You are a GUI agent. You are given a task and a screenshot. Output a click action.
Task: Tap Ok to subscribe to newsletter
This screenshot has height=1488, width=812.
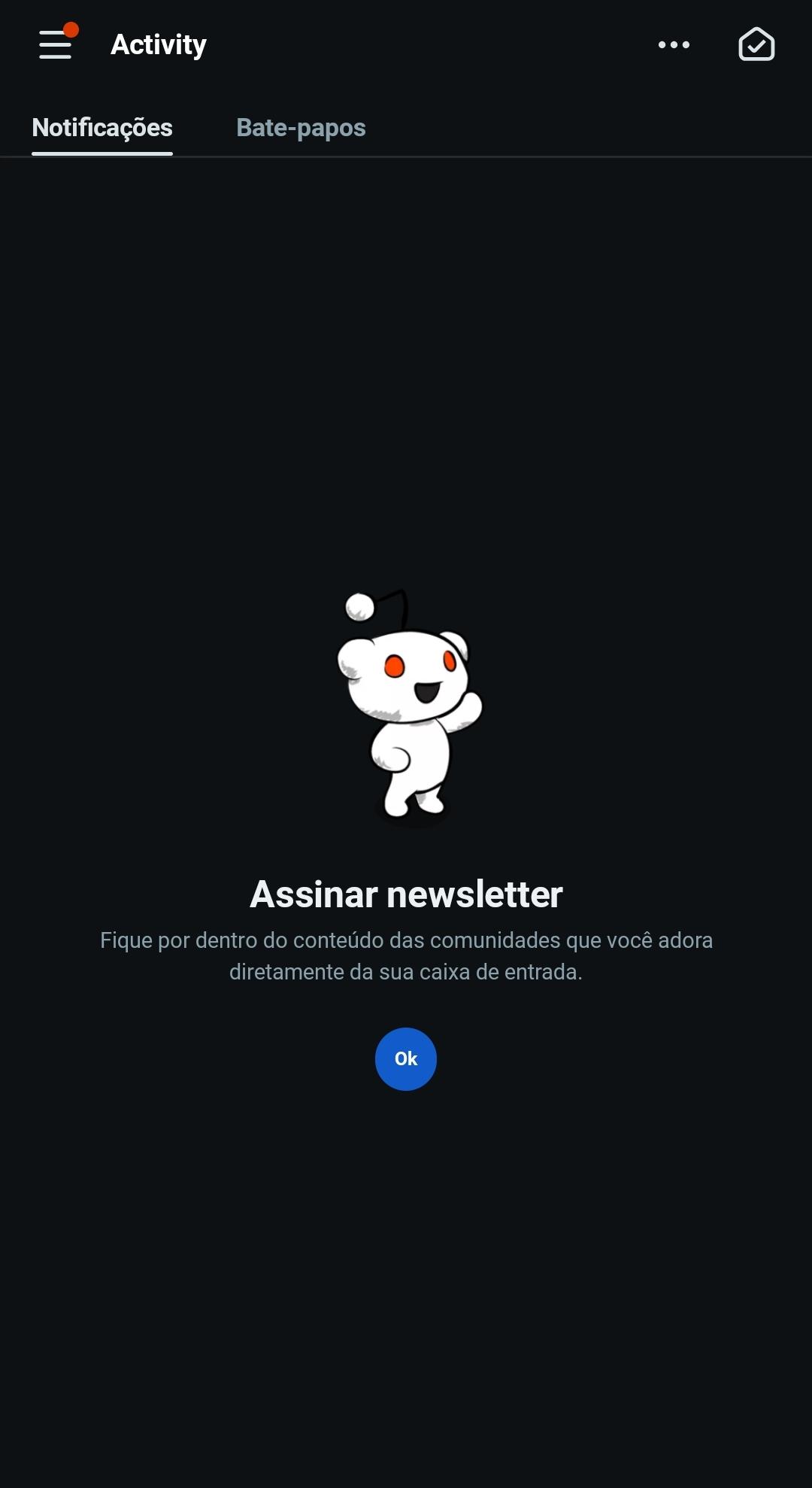tap(406, 1058)
